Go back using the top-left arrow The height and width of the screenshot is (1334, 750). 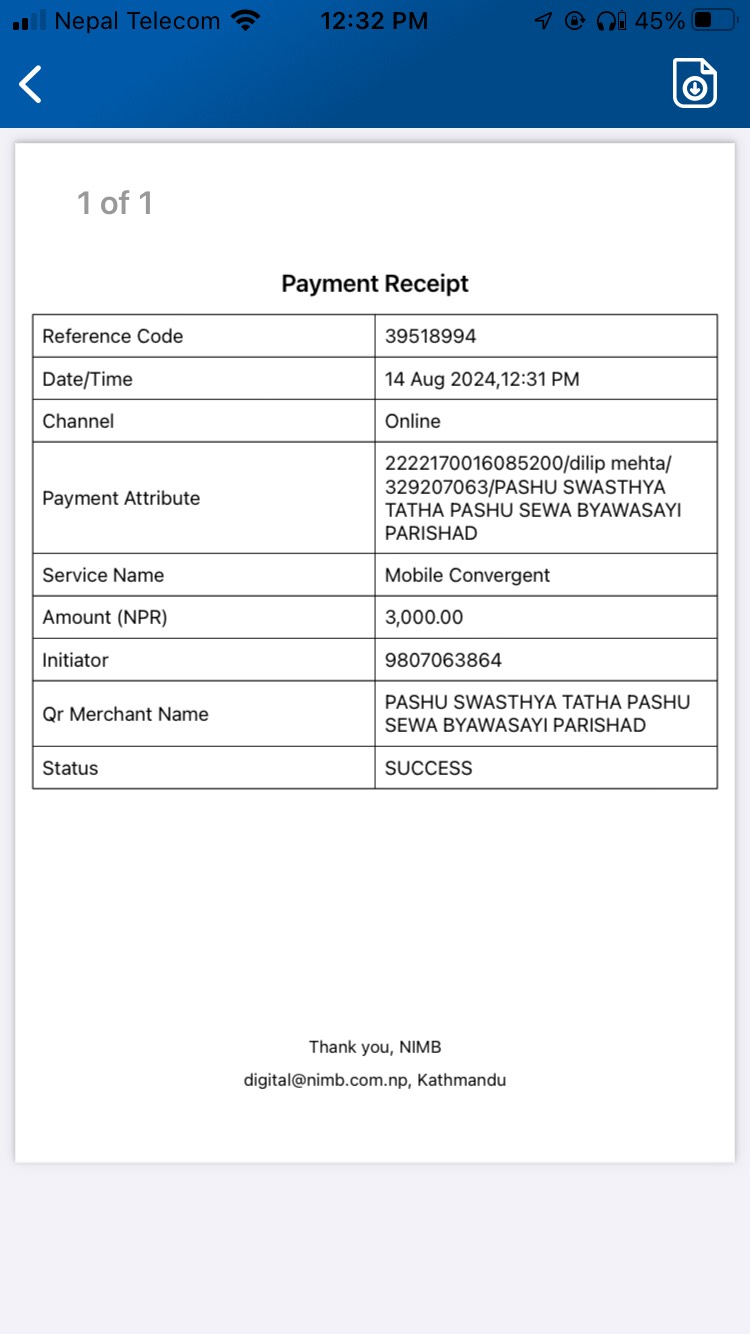31,84
